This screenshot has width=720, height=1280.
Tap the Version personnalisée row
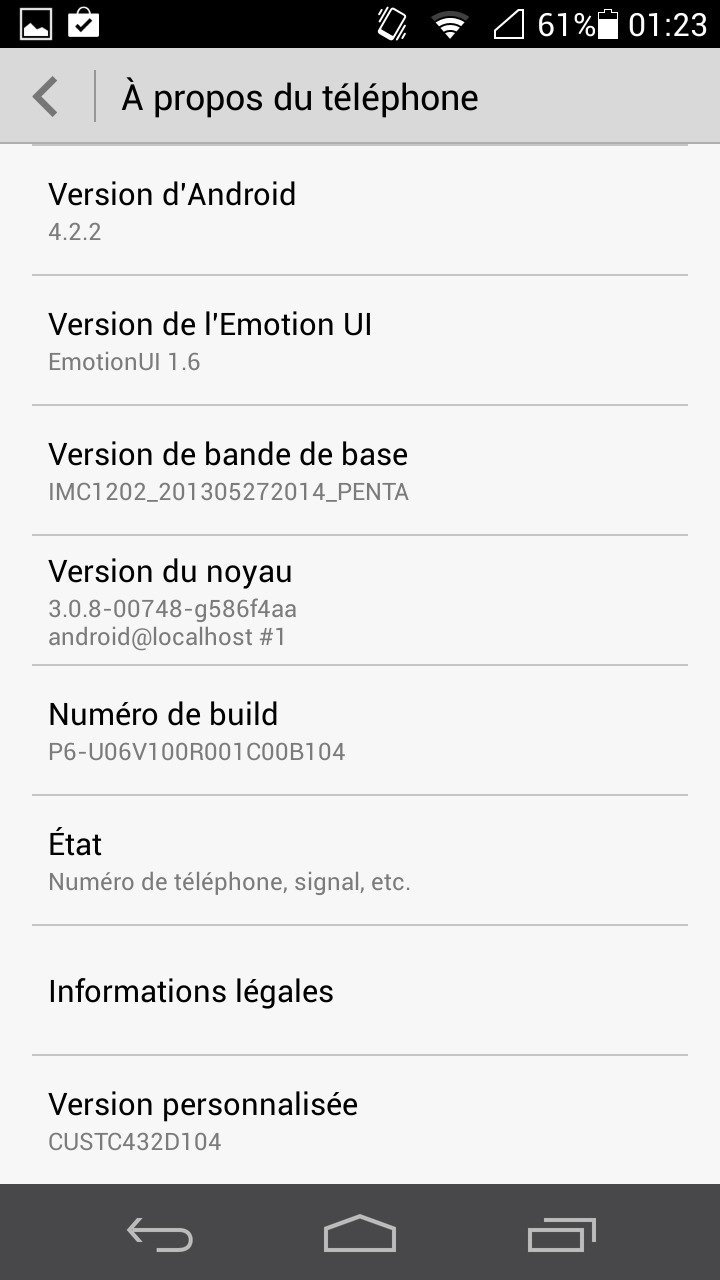pyautogui.click(x=360, y=1120)
